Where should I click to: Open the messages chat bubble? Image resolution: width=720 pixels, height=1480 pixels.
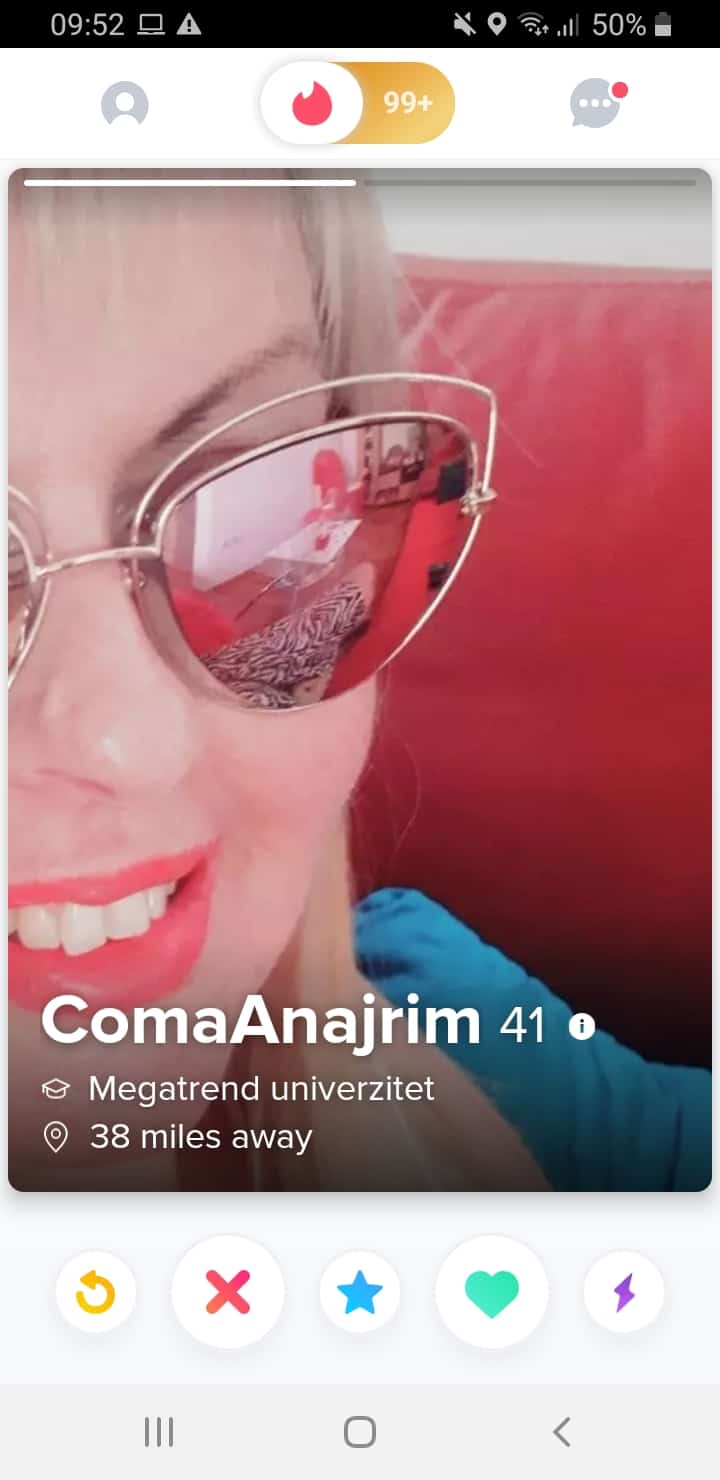597,103
